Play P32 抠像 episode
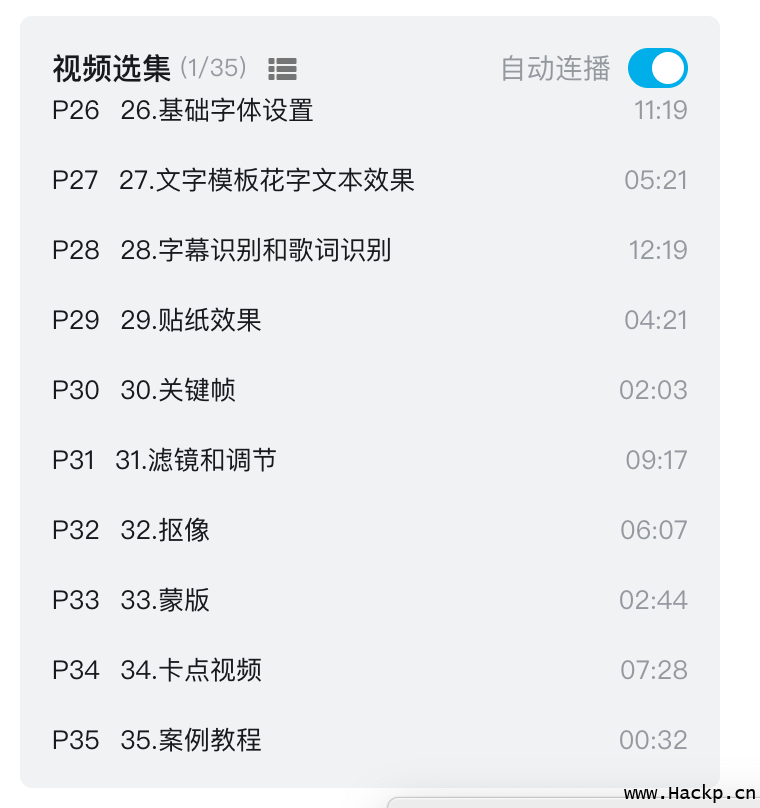 [x=165, y=530]
